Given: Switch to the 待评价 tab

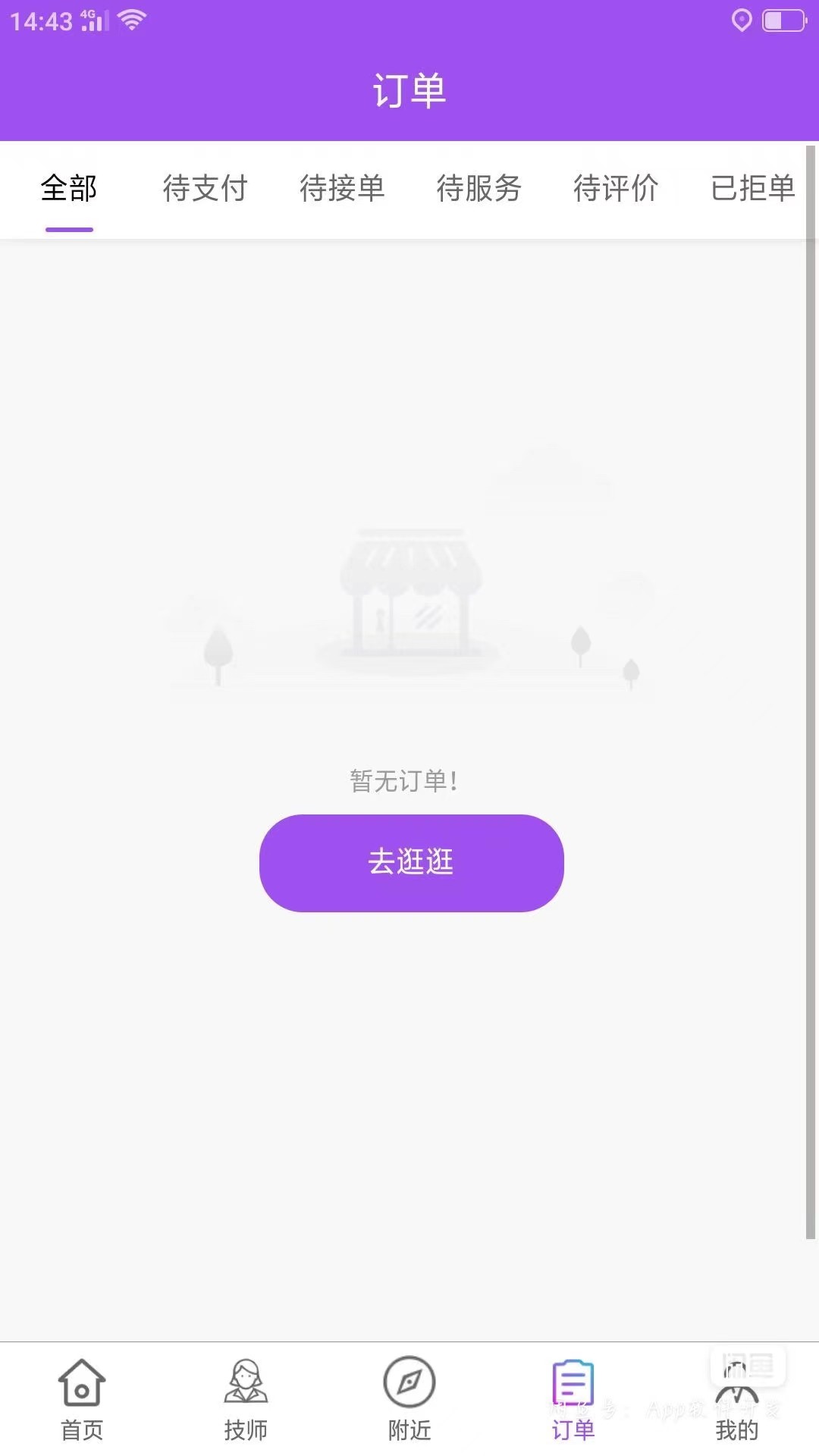Looking at the screenshot, I should tap(616, 188).
